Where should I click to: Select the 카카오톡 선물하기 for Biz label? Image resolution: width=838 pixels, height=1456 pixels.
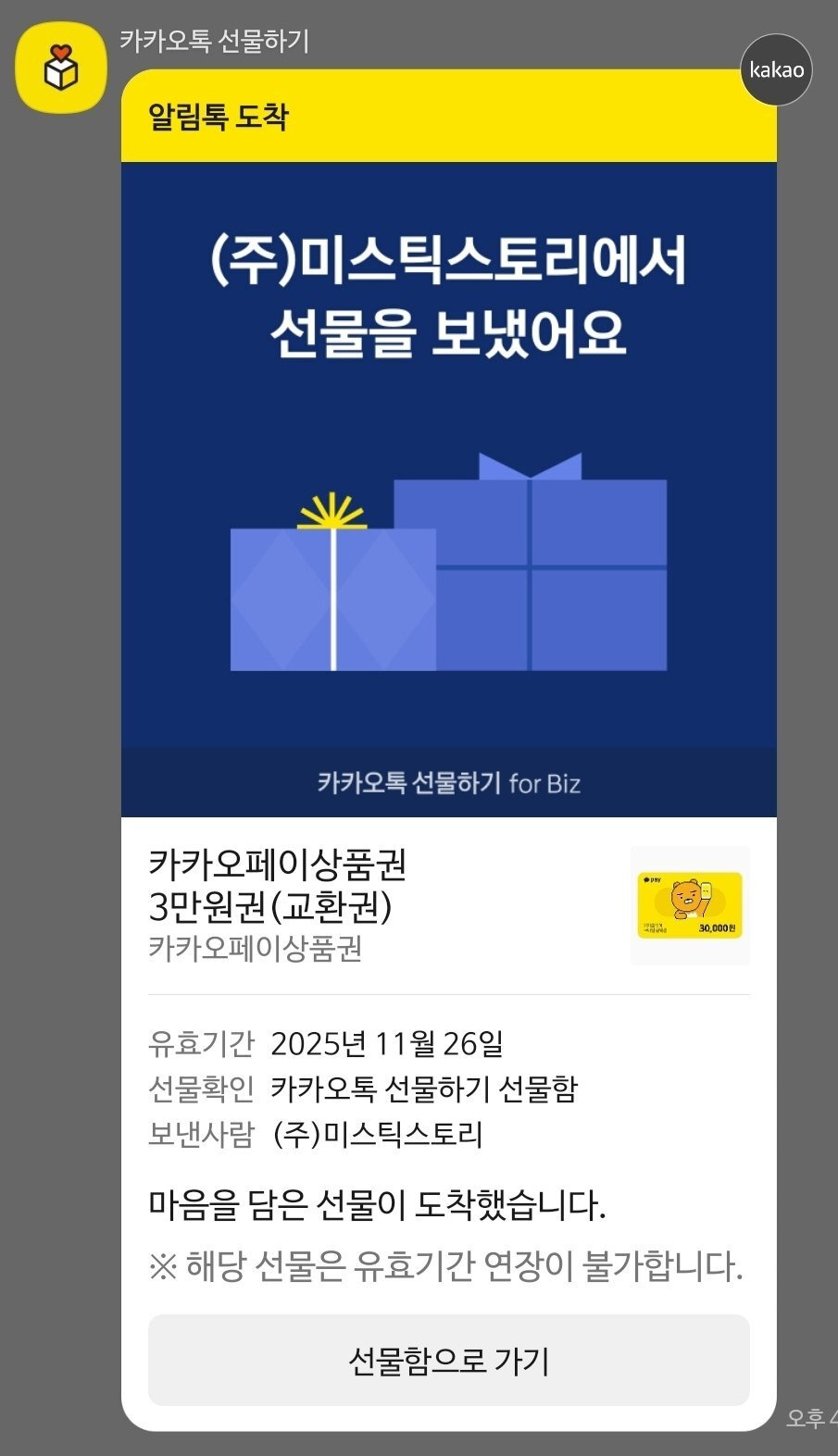[x=448, y=783]
